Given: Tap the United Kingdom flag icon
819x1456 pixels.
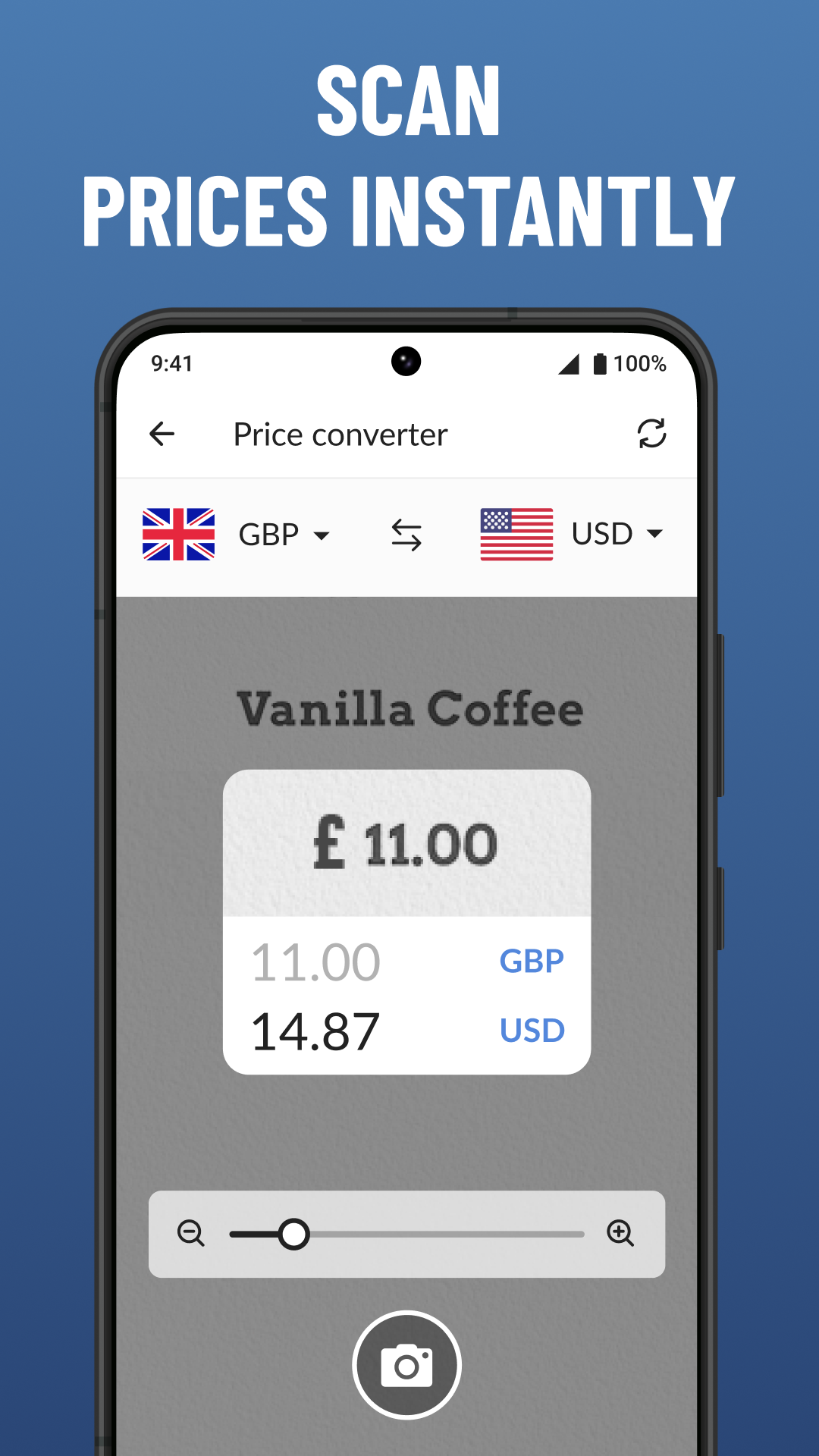Looking at the screenshot, I should tap(180, 533).
